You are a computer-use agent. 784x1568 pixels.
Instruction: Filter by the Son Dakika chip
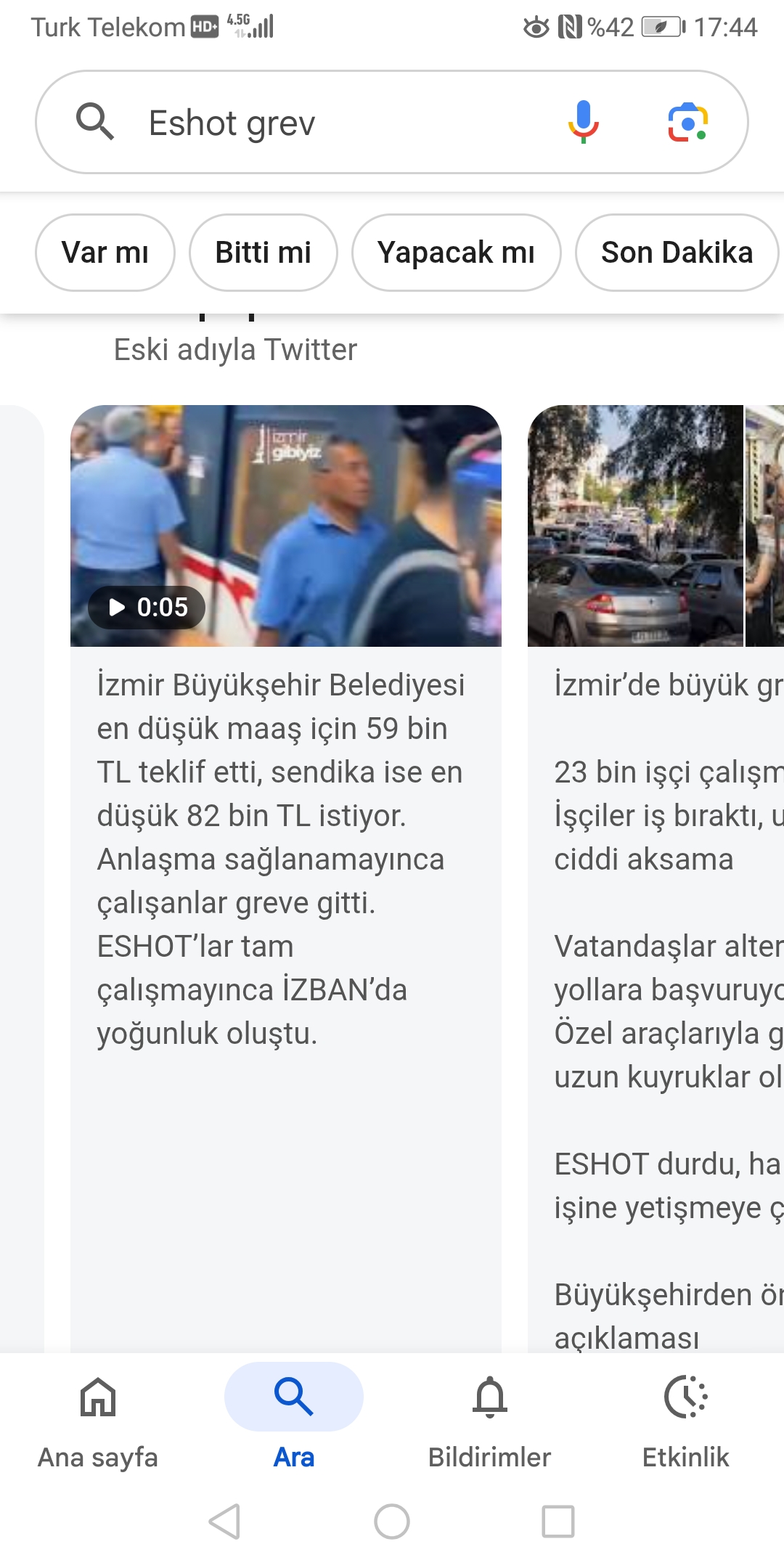pos(677,253)
